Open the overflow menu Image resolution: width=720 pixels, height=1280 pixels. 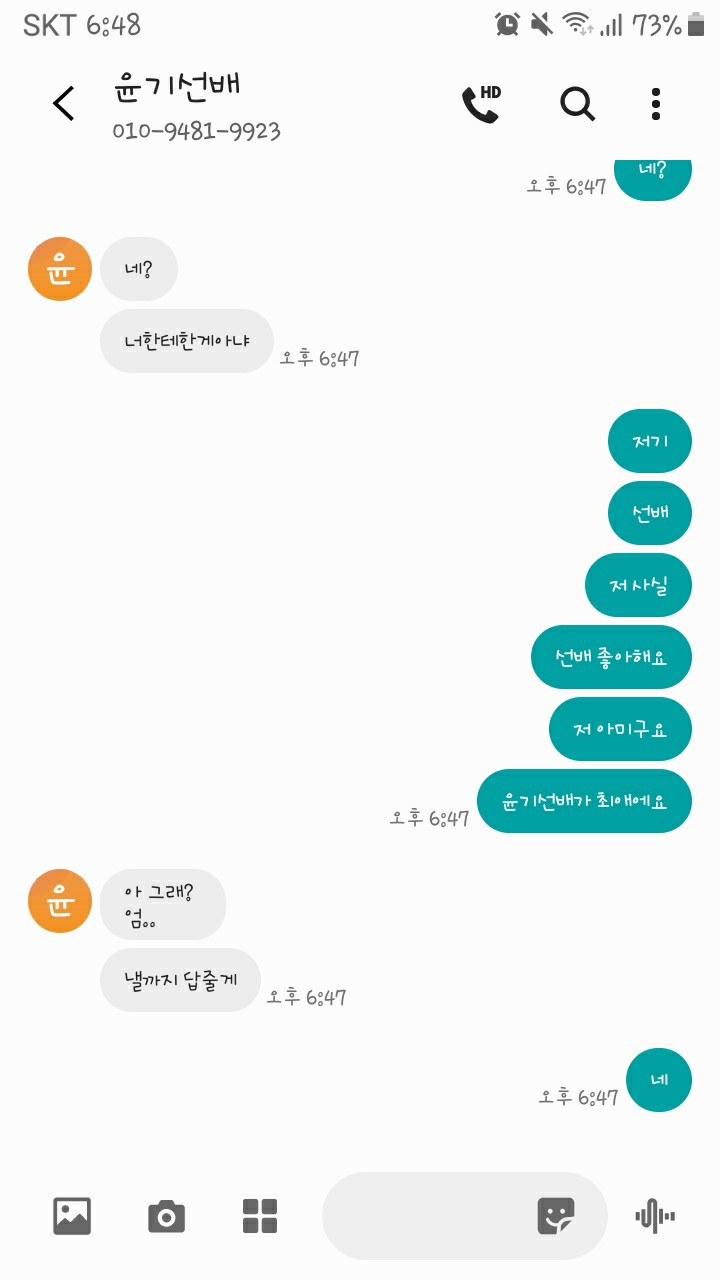tap(656, 104)
